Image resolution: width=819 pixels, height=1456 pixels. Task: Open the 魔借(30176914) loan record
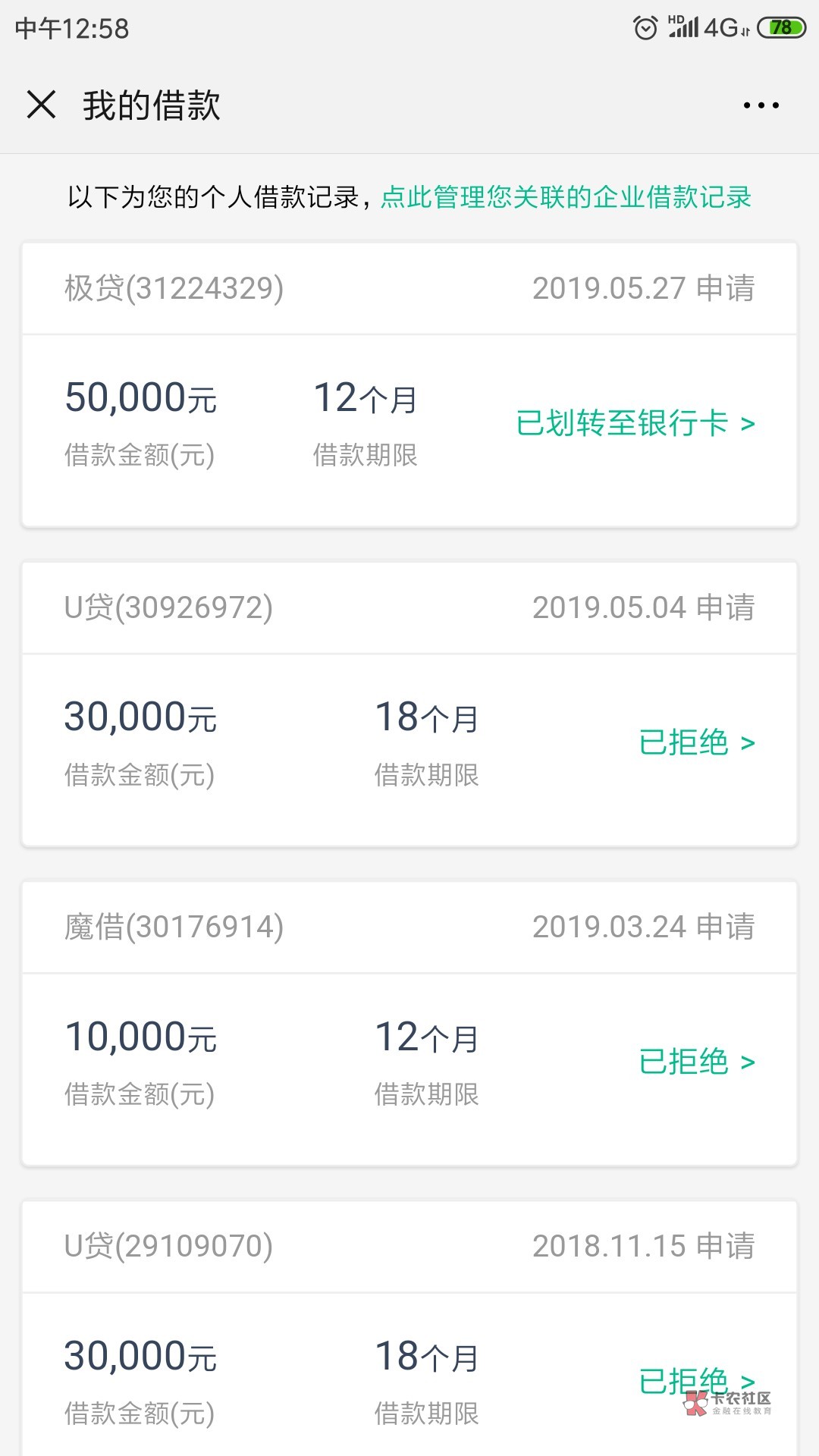click(409, 1023)
